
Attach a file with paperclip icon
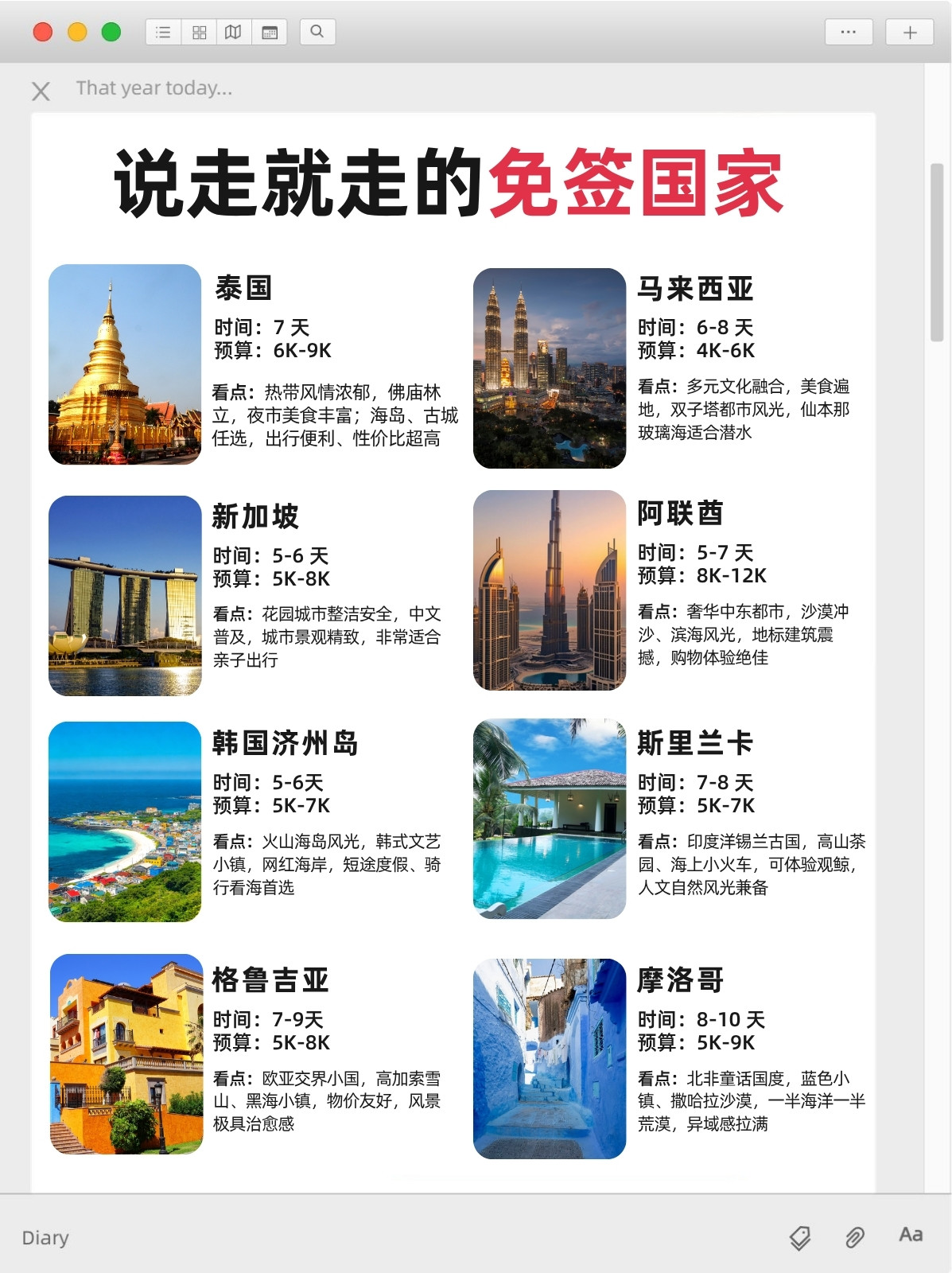[855, 1237]
